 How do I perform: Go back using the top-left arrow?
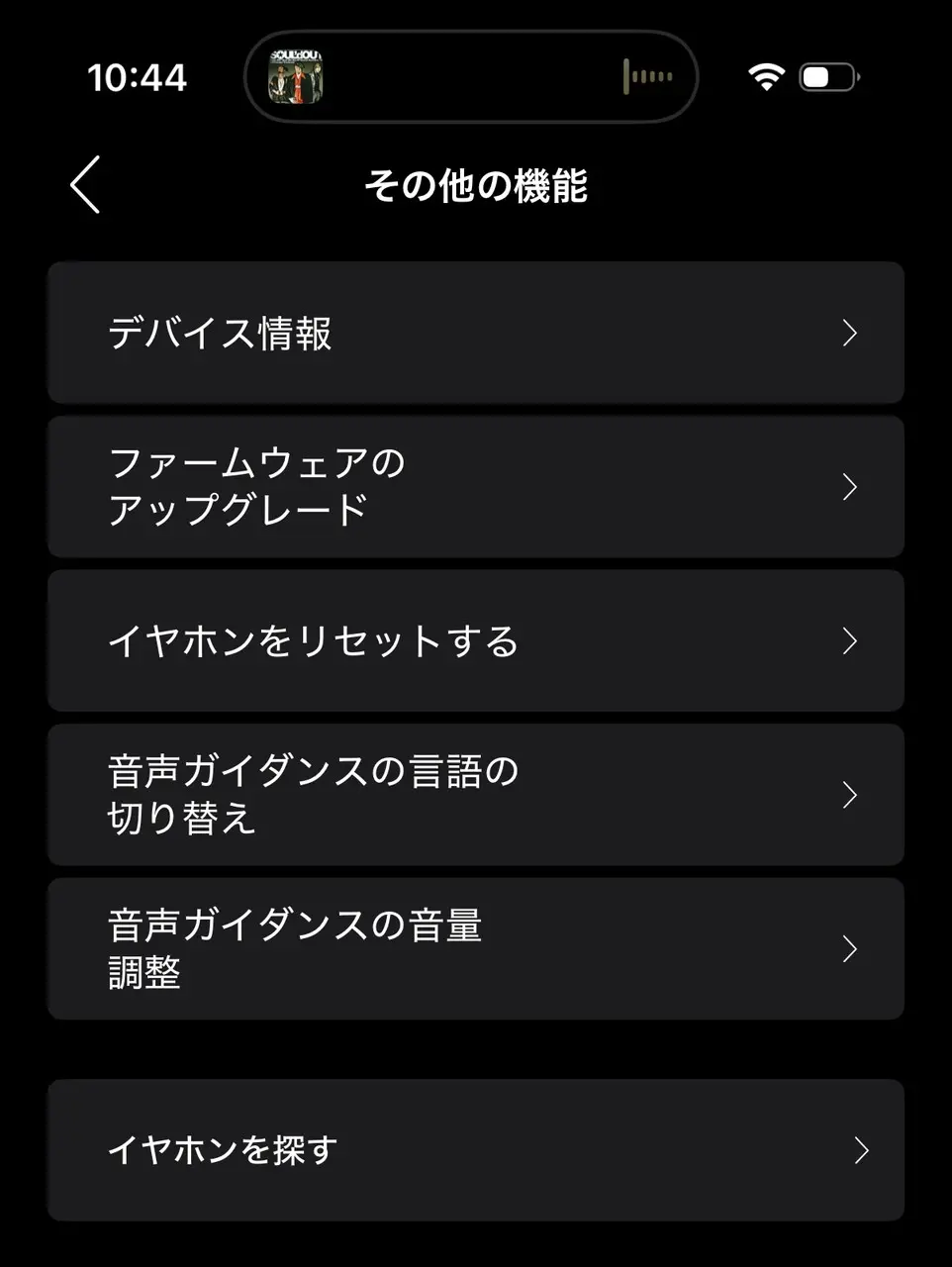[x=85, y=185]
